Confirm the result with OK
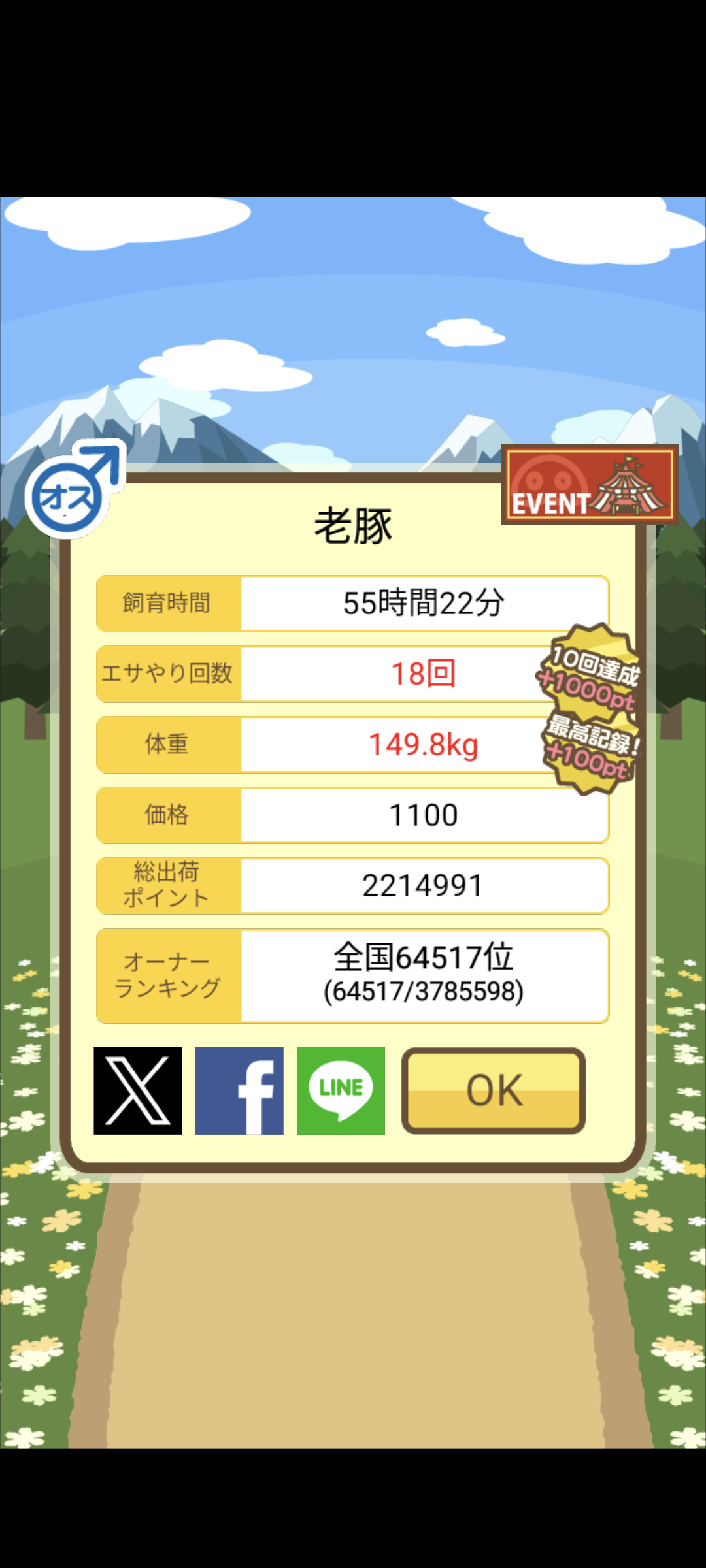706x1568 pixels. (494, 1090)
